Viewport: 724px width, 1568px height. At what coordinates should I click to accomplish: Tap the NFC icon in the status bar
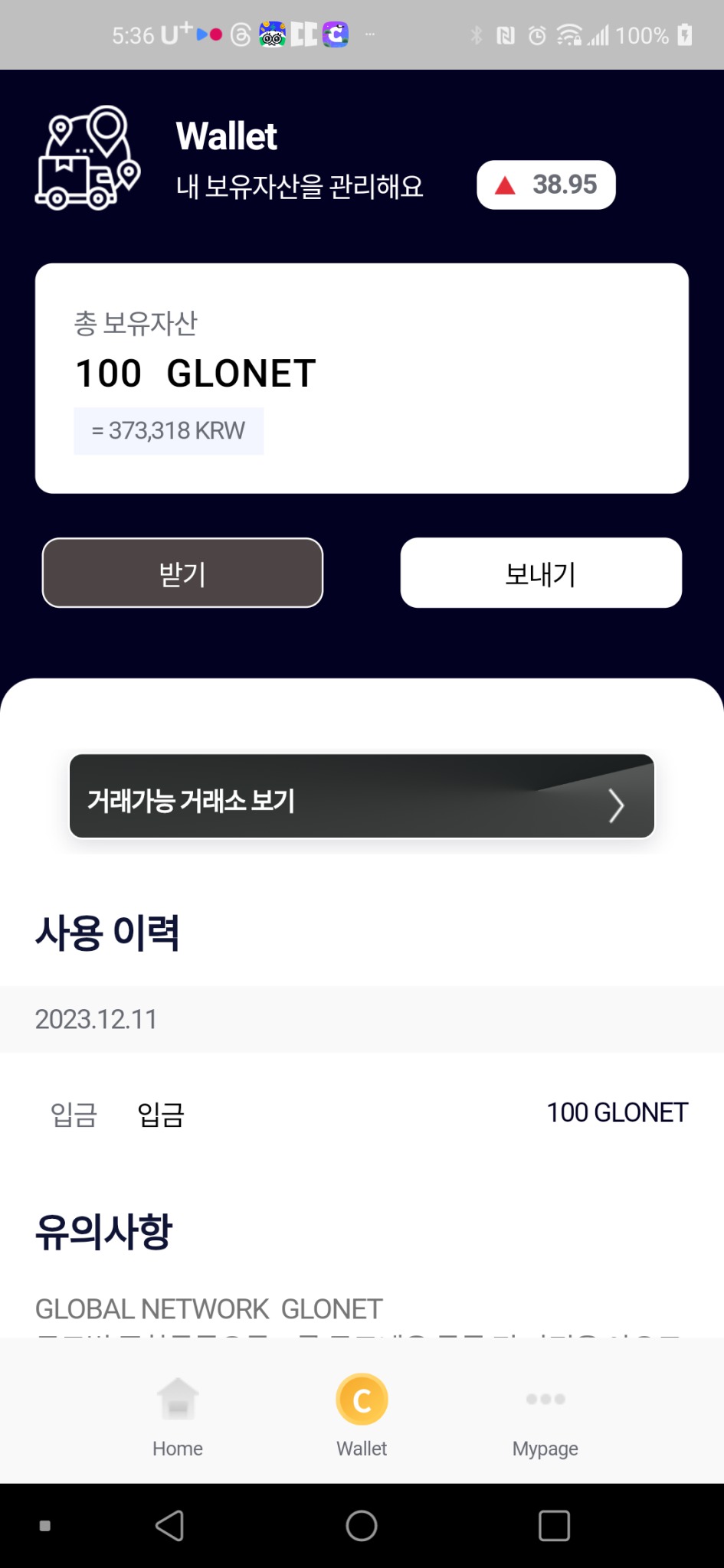pos(506,34)
